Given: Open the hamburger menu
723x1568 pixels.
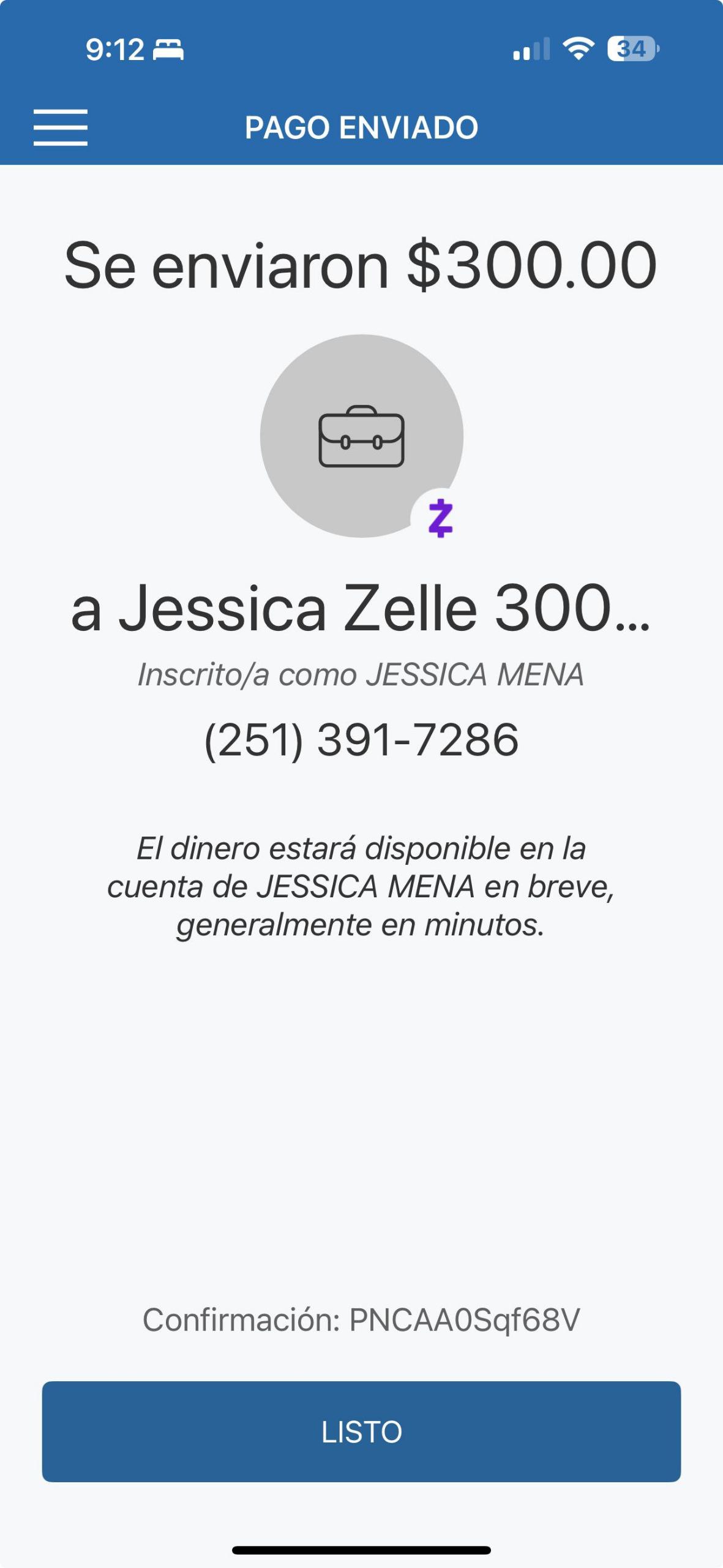Looking at the screenshot, I should click(60, 127).
